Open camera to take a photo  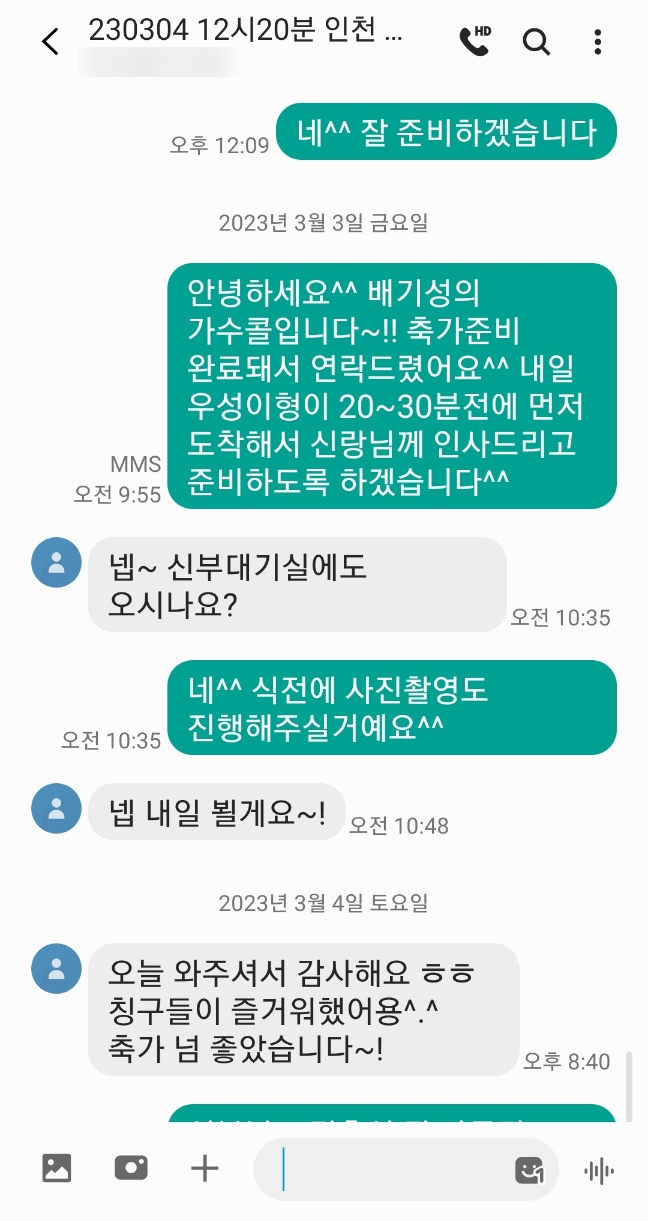click(x=131, y=1167)
